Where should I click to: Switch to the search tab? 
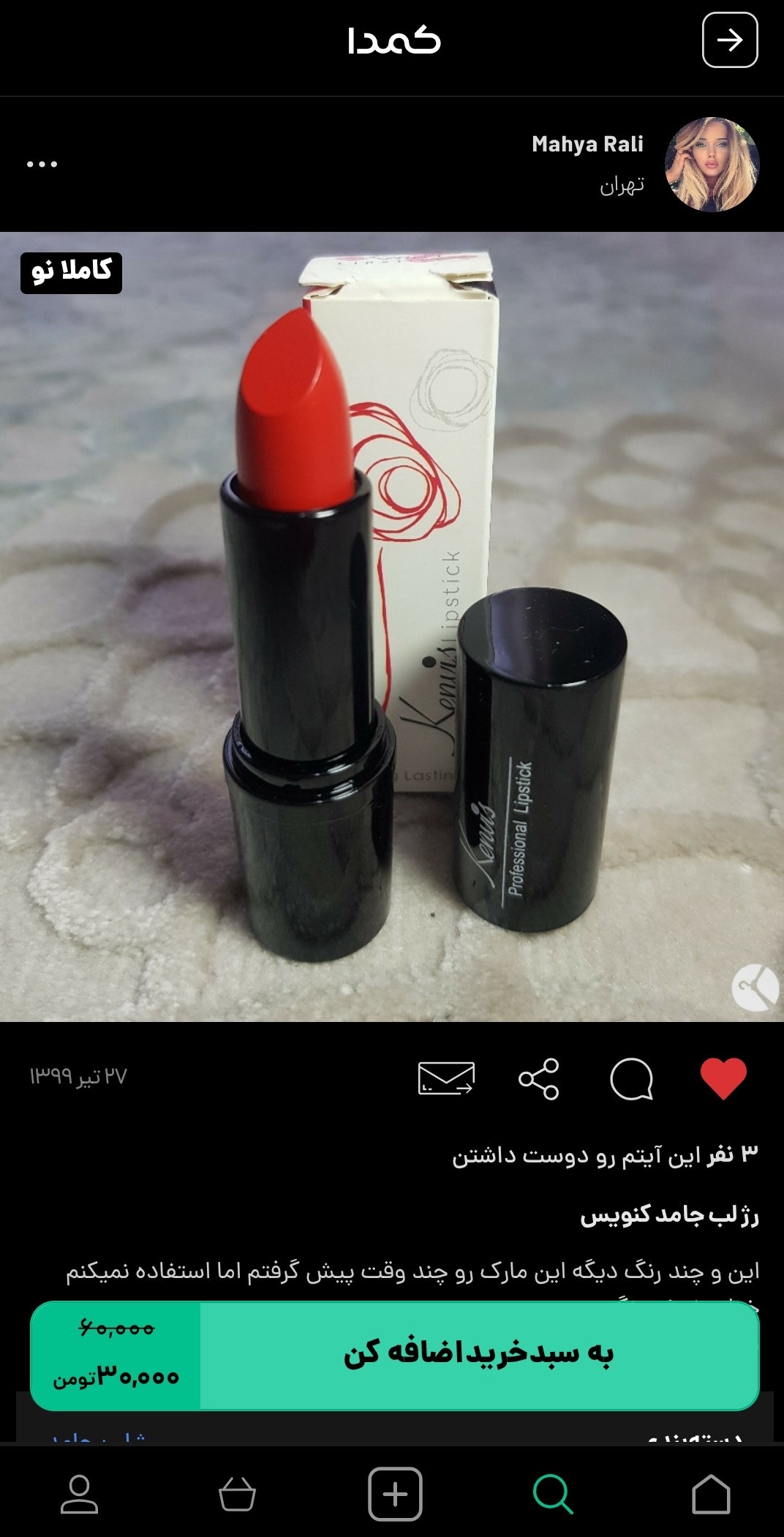(x=553, y=1494)
